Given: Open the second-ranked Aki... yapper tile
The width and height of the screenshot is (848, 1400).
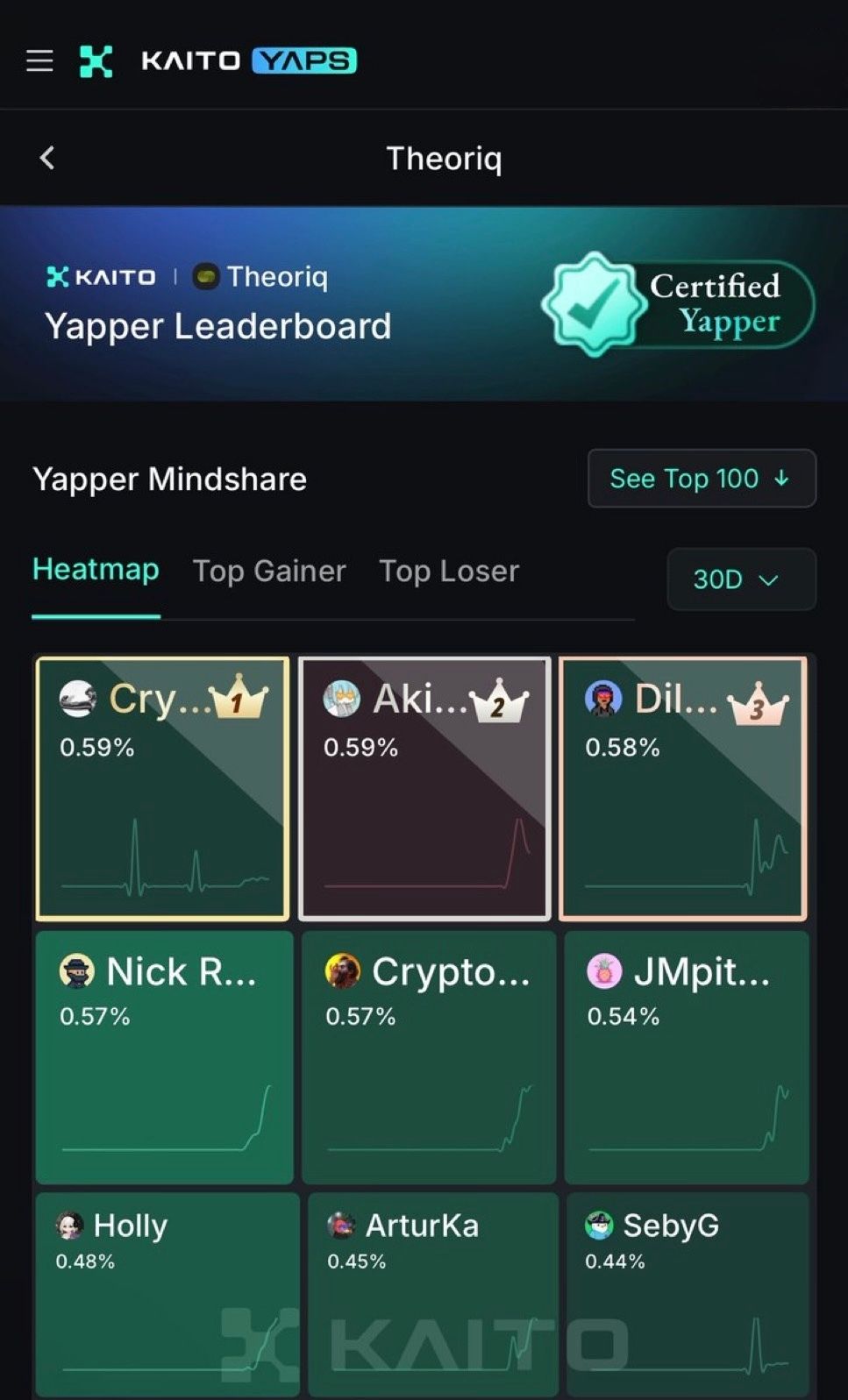Looking at the screenshot, I should [x=424, y=789].
